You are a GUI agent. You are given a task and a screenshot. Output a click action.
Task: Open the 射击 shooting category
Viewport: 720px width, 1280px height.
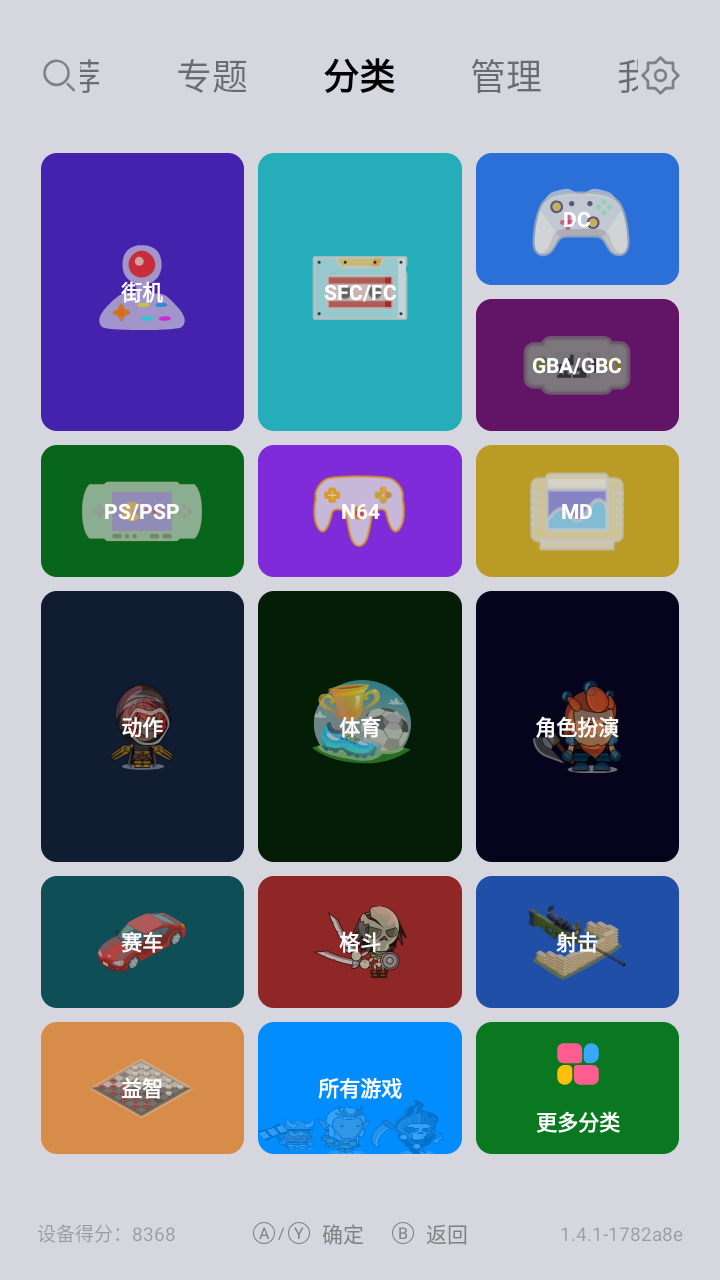(x=577, y=942)
